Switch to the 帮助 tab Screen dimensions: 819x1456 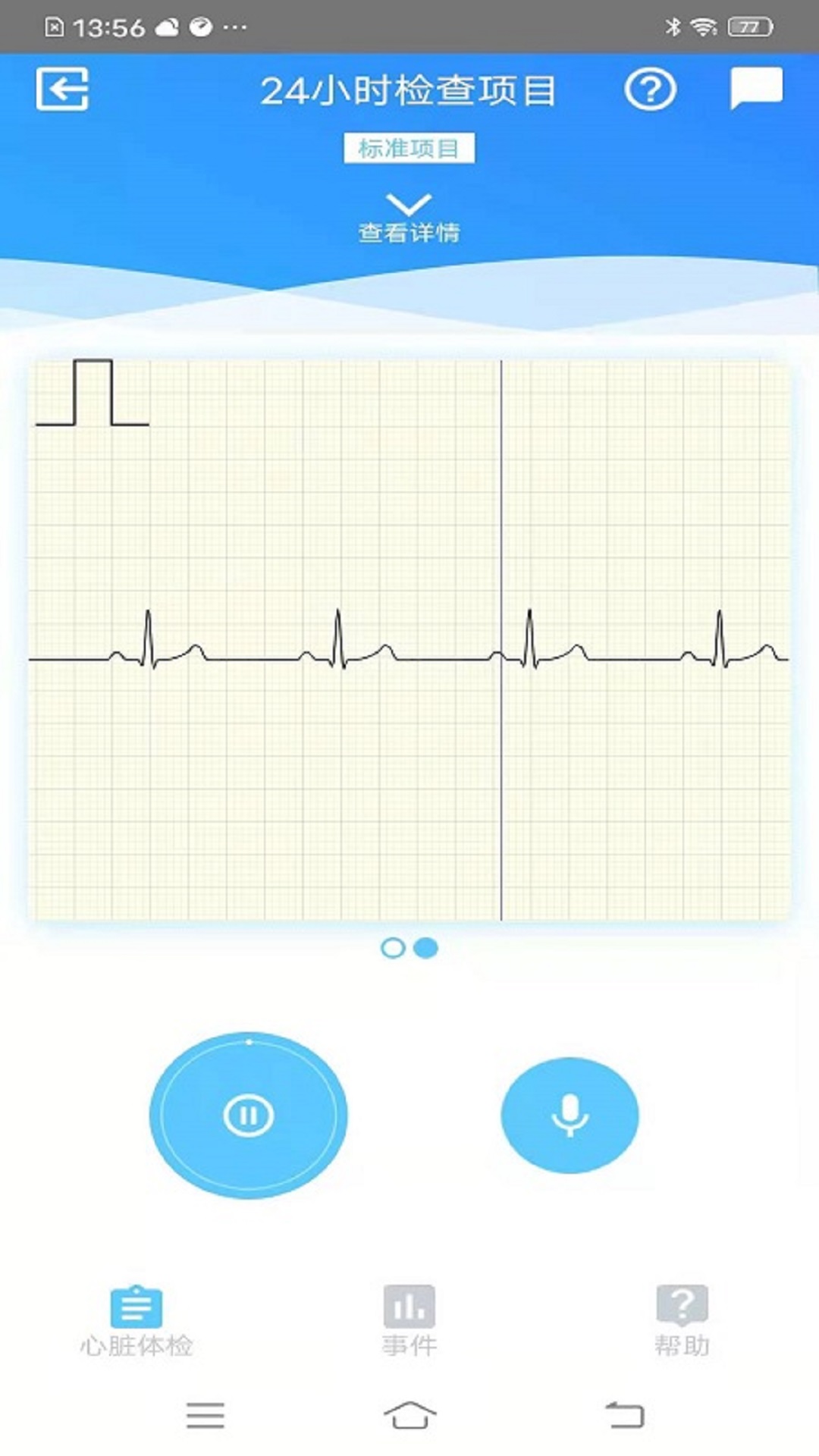(682, 1321)
